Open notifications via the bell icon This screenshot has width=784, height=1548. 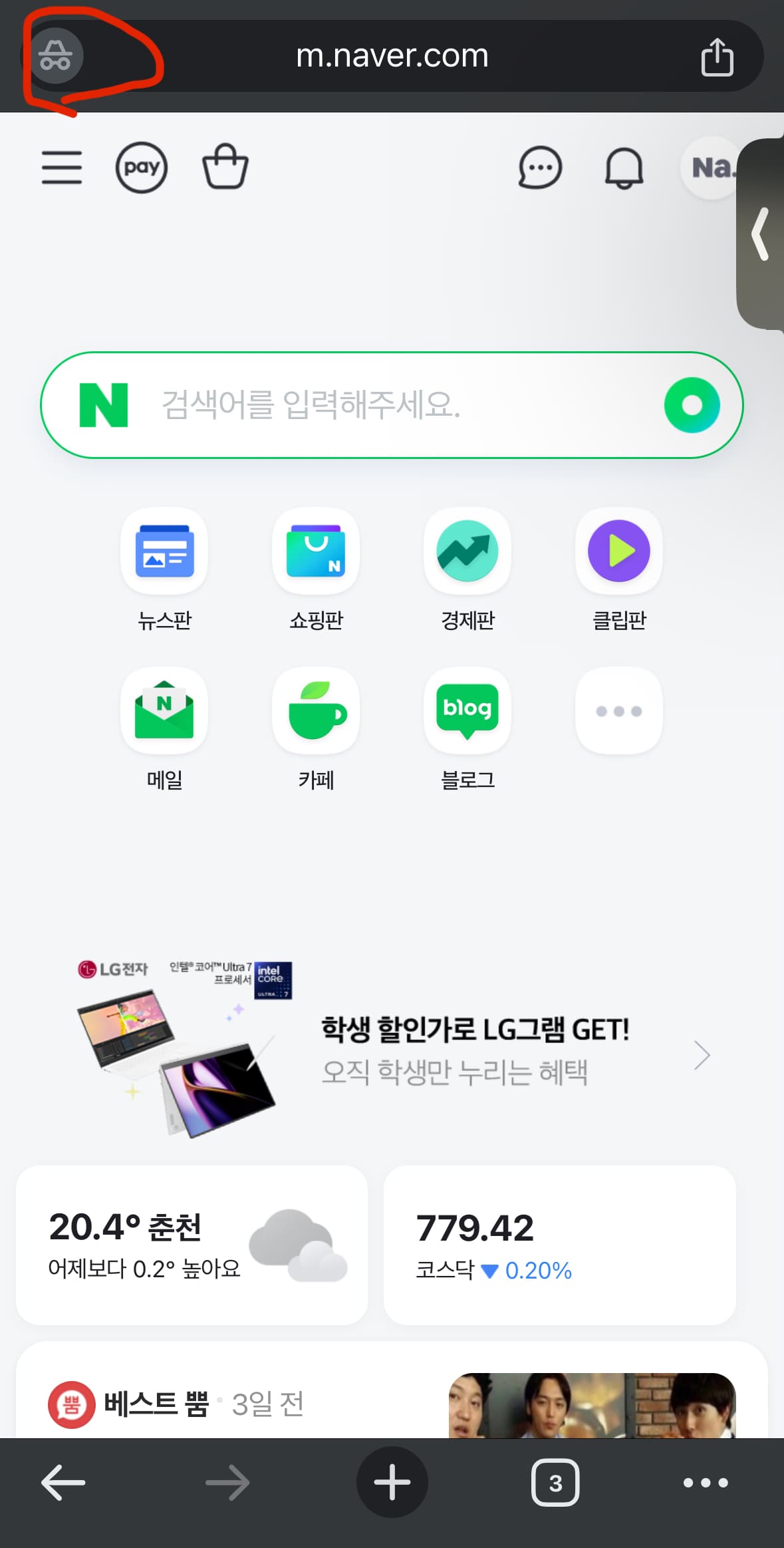tap(624, 168)
